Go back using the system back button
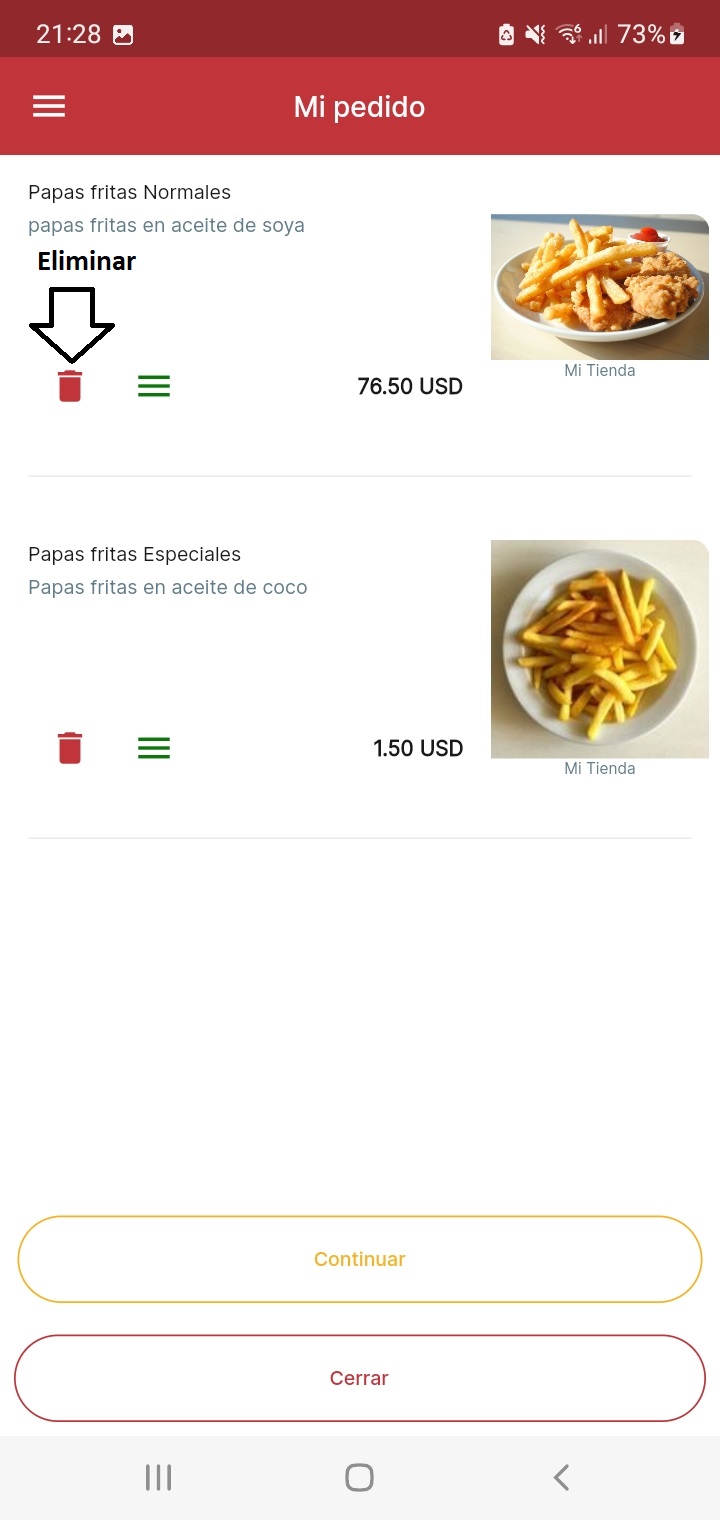The height and width of the screenshot is (1520, 720). pyautogui.click(x=561, y=1477)
